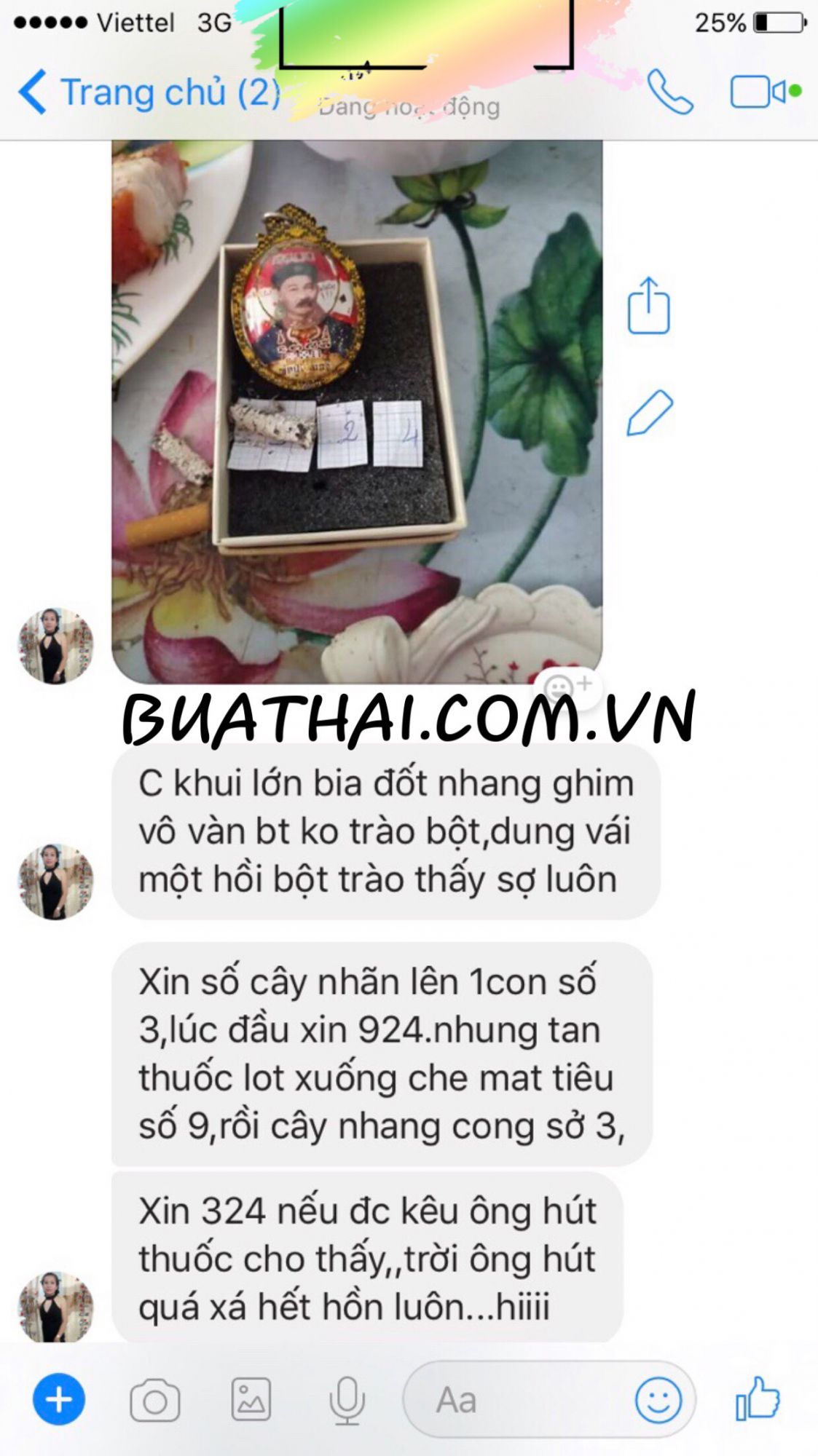The width and height of the screenshot is (818, 1456).
Task: Start a voice call
Action: tap(669, 92)
